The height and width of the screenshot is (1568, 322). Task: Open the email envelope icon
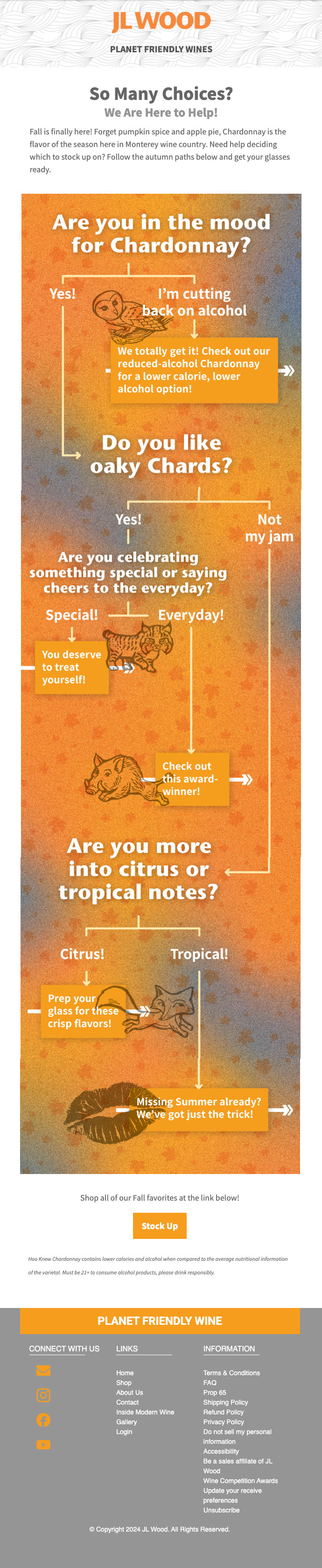point(43,1370)
